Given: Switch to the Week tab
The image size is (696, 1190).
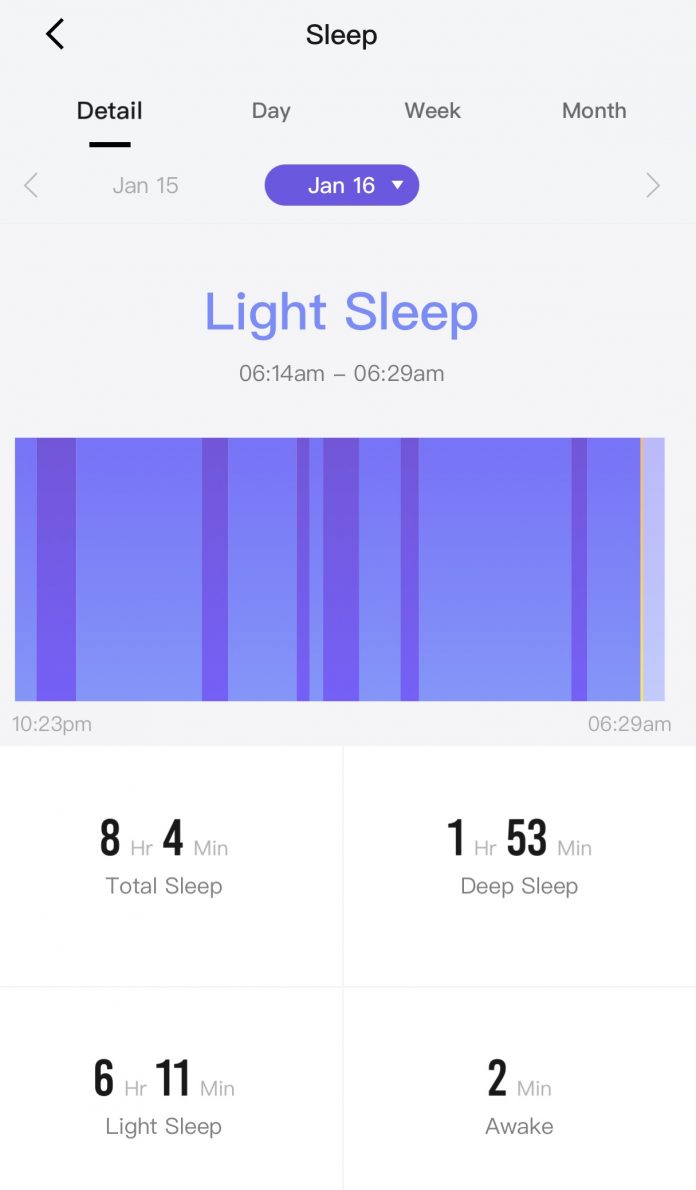Looking at the screenshot, I should click(x=432, y=111).
